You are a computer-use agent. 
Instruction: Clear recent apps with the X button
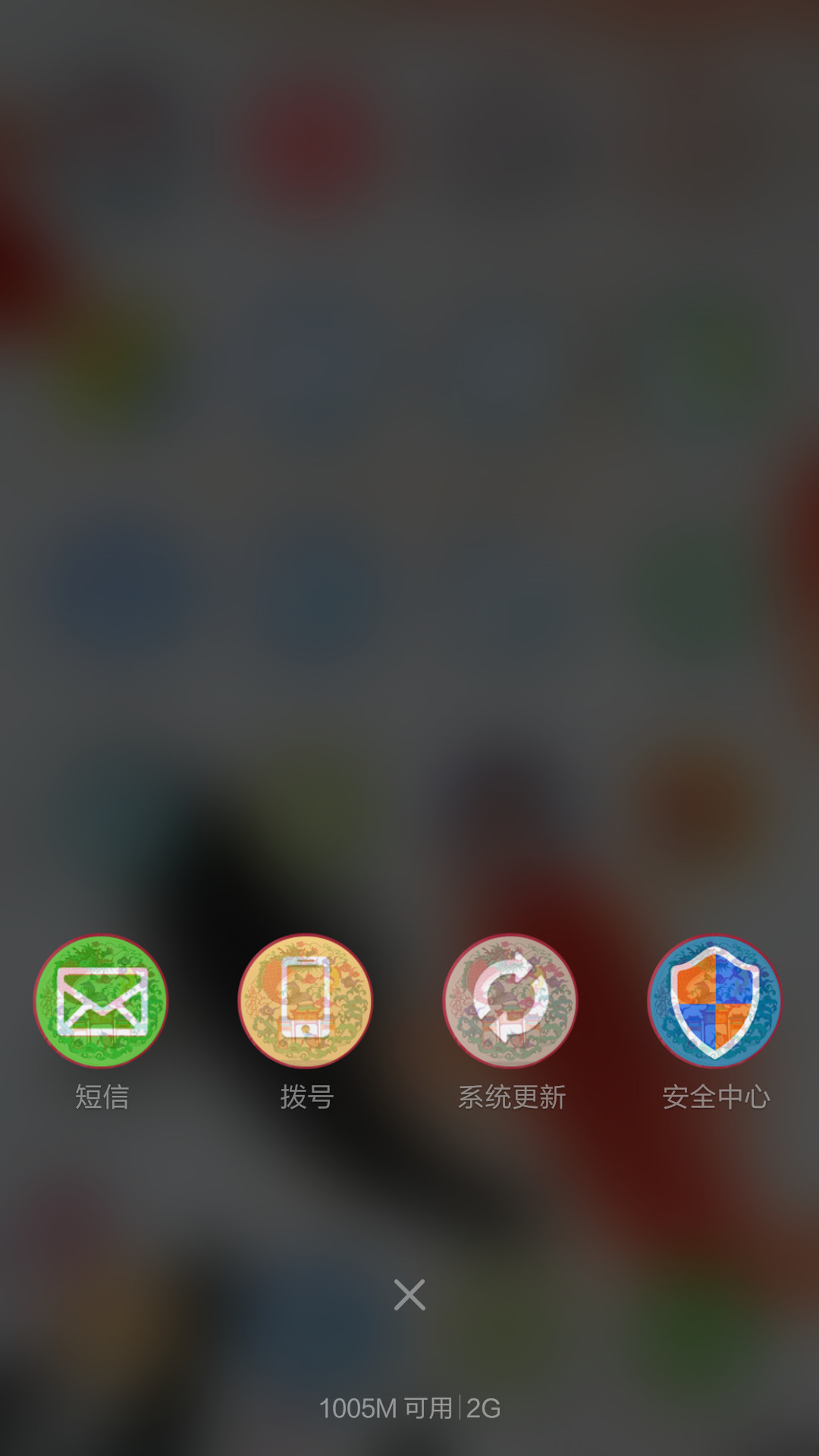(x=409, y=1294)
